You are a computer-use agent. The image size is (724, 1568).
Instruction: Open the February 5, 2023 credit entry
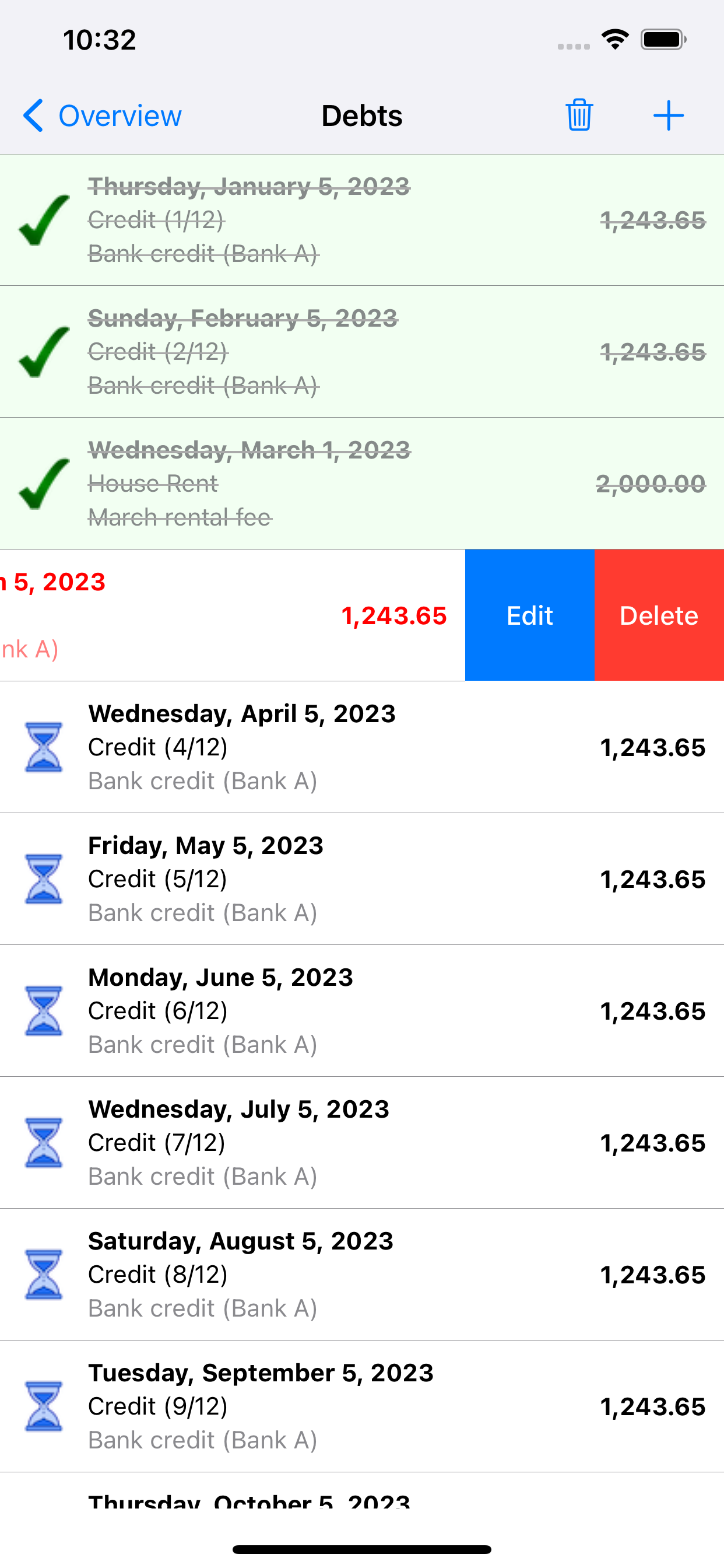(362, 352)
